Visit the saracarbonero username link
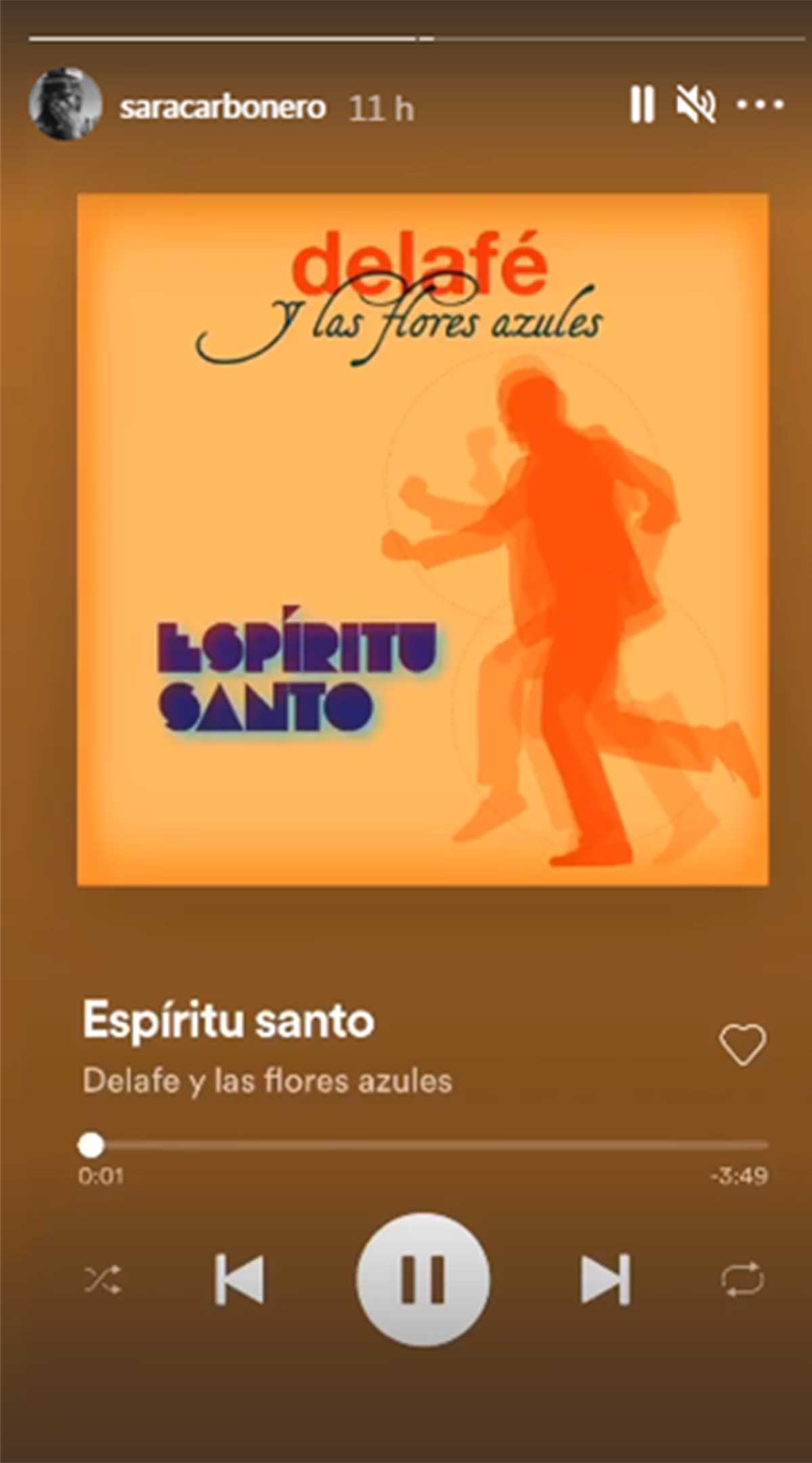This screenshot has width=812, height=1463. 223,108
